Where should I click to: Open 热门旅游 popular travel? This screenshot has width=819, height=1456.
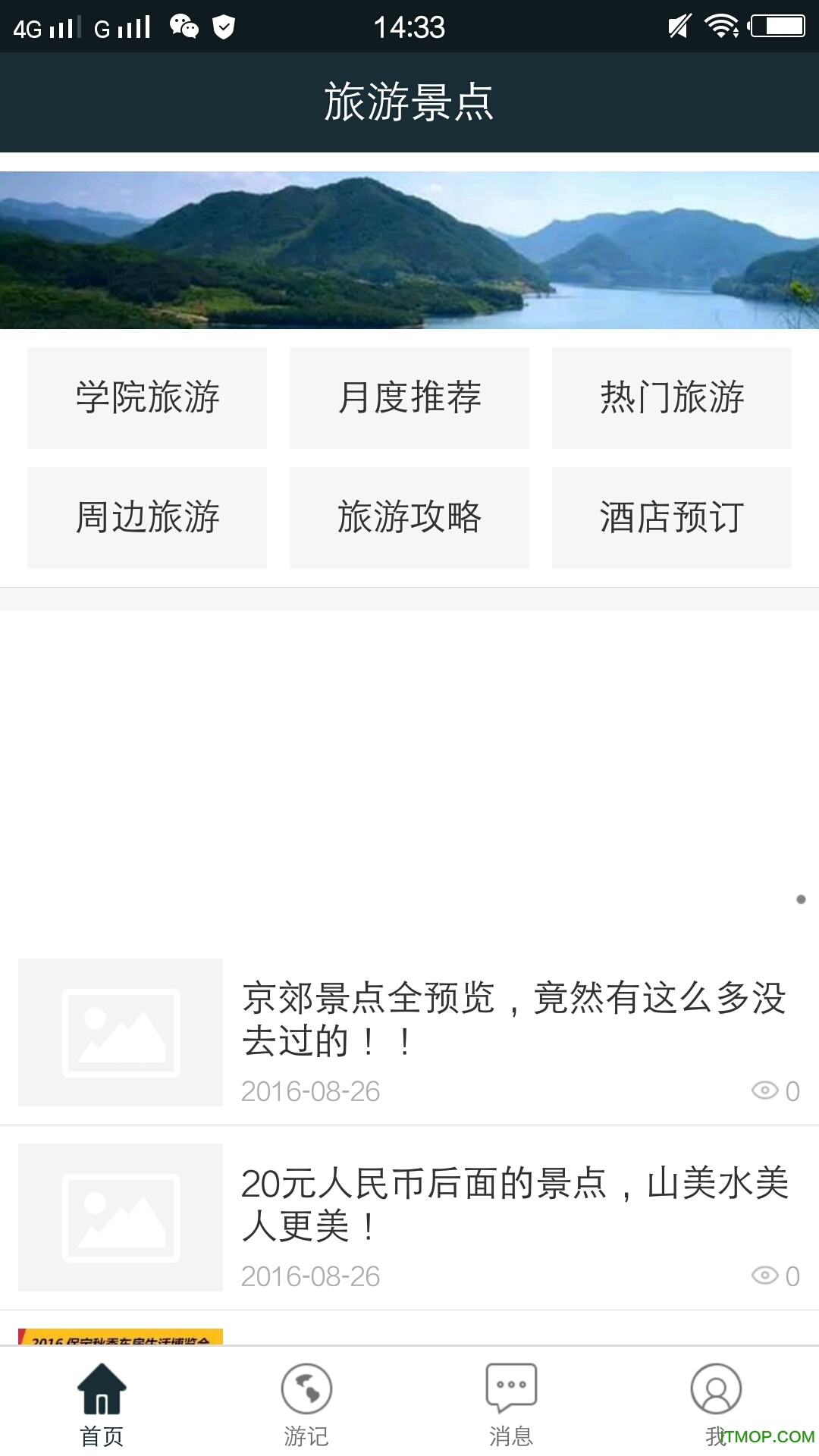(672, 397)
